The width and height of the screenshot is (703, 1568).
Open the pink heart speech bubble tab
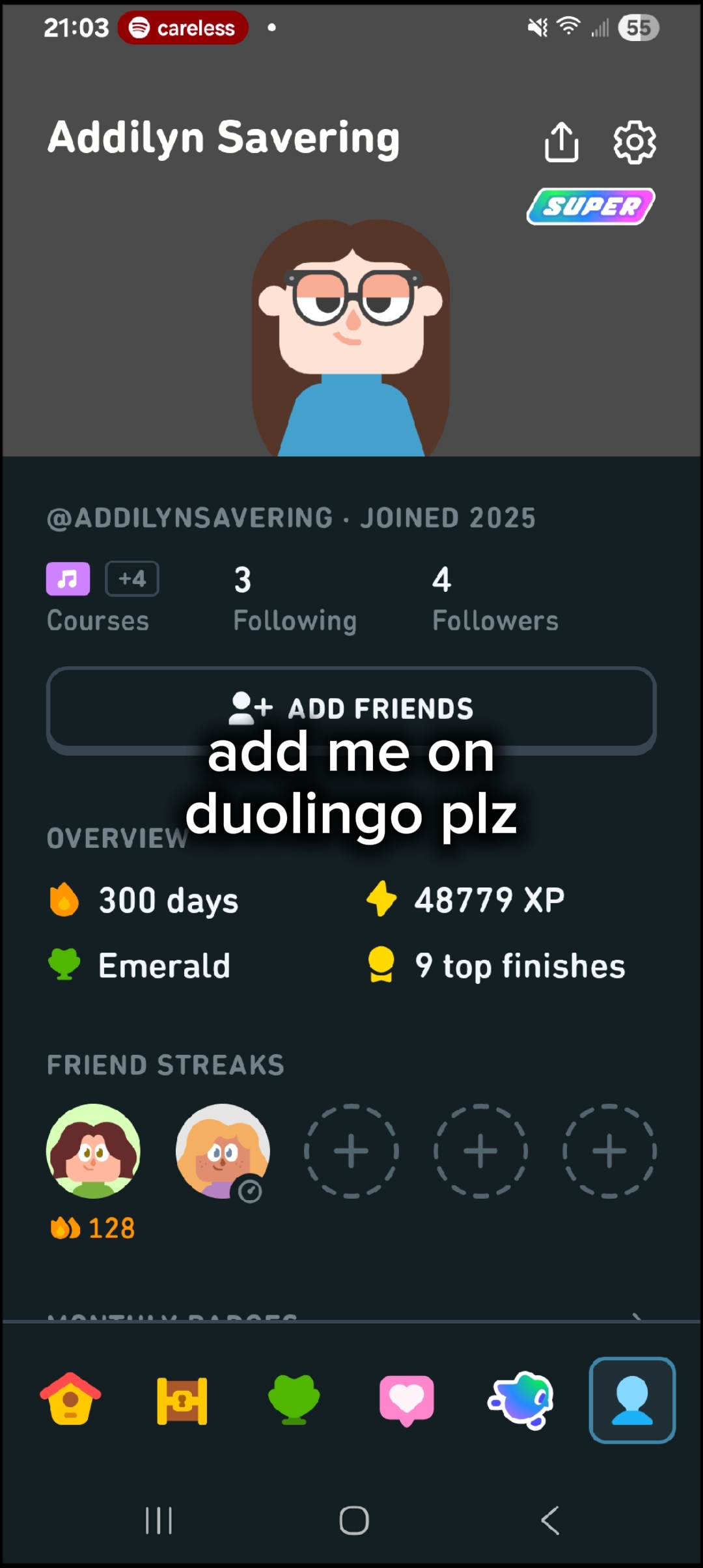[x=406, y=1400]
